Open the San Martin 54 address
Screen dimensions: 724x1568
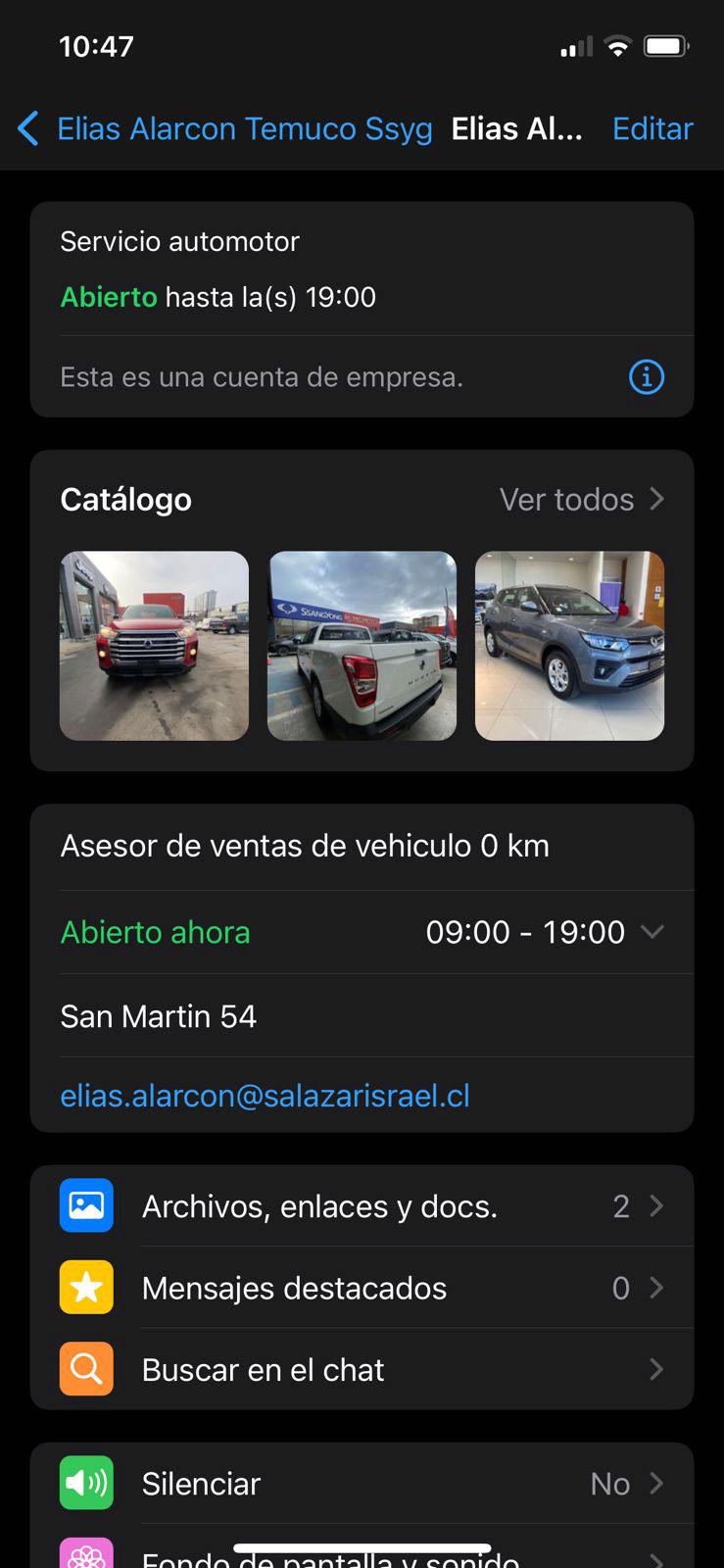(159, 1016)
